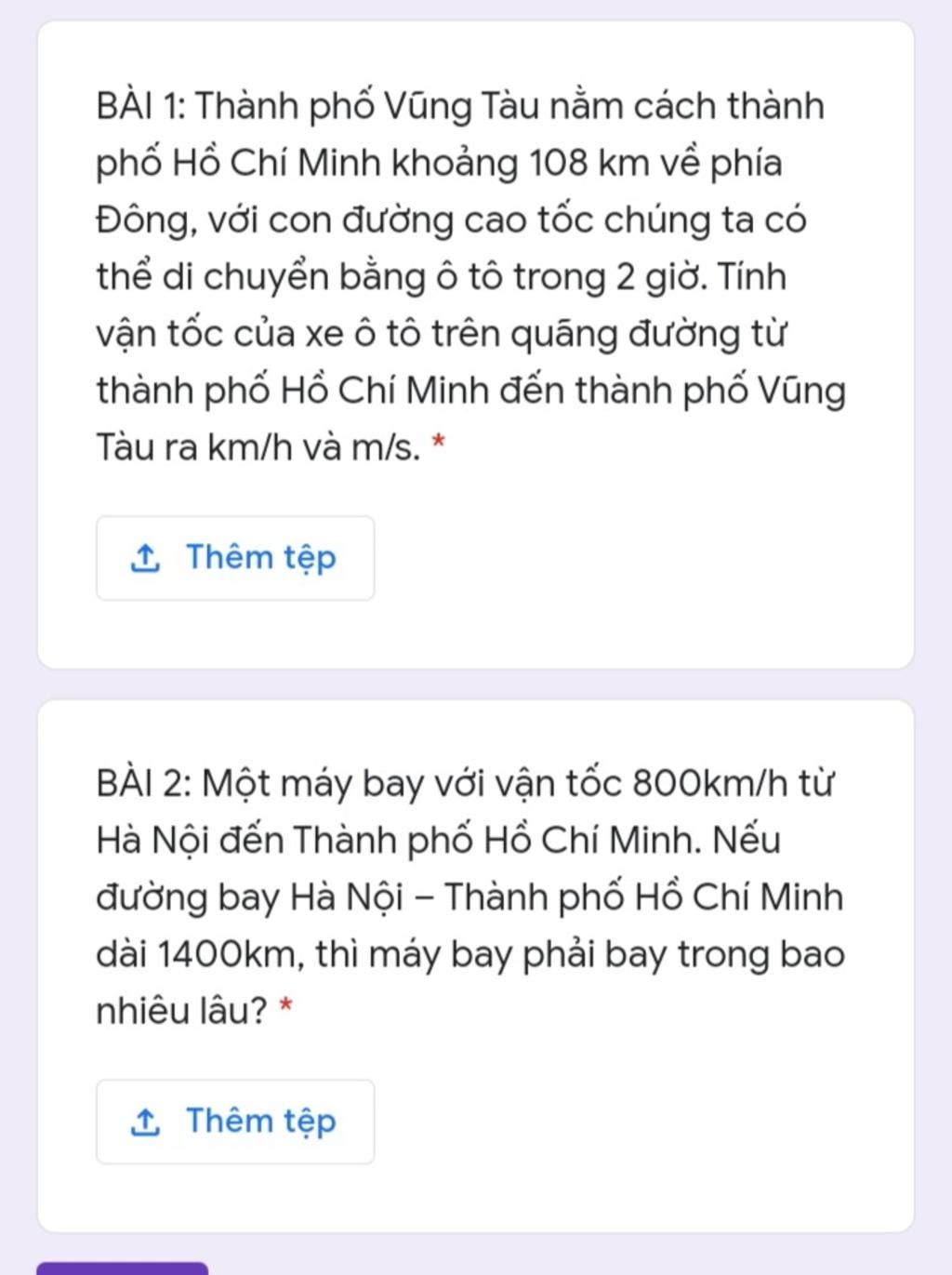
Task: Add a file for BÀI 2
Action: coord(235,1122)
